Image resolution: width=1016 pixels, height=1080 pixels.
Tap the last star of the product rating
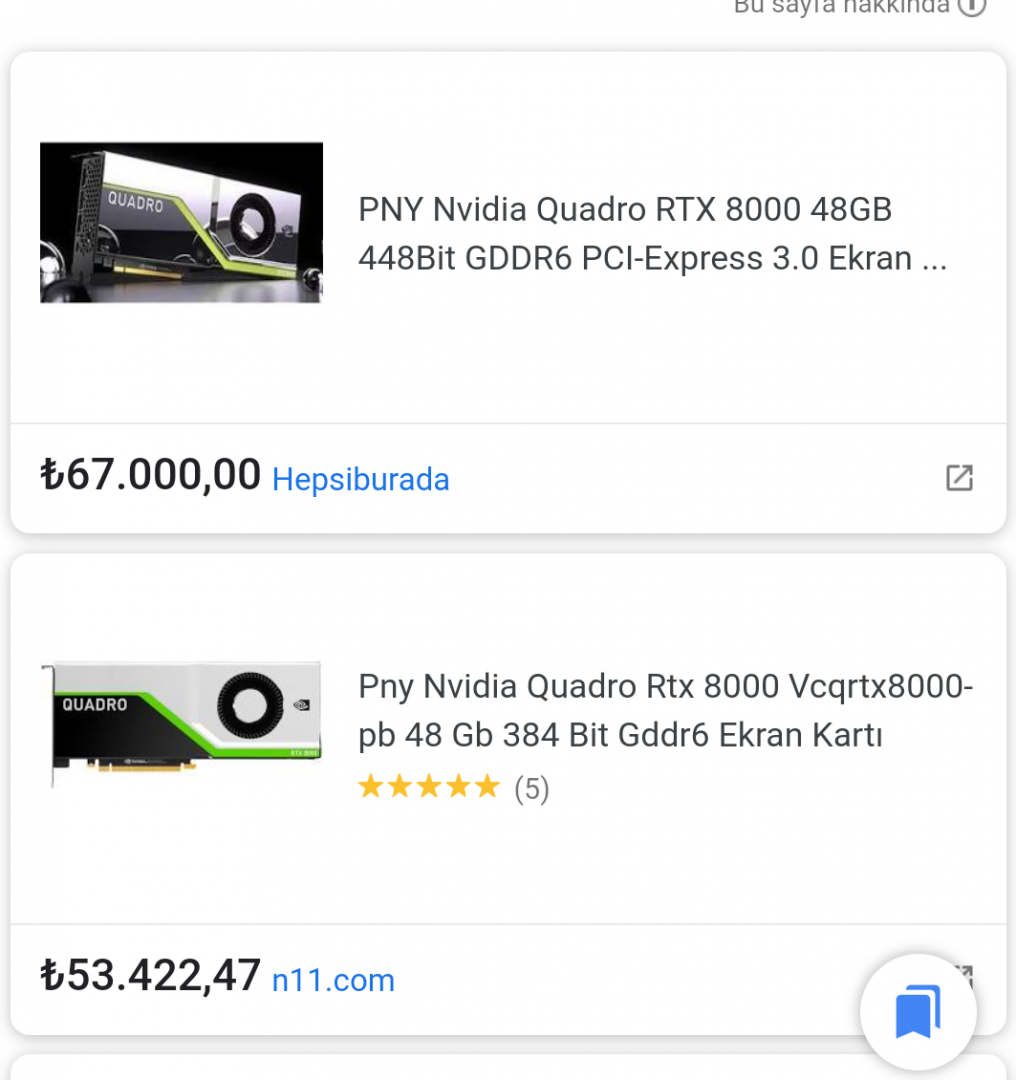pos(489,787)
